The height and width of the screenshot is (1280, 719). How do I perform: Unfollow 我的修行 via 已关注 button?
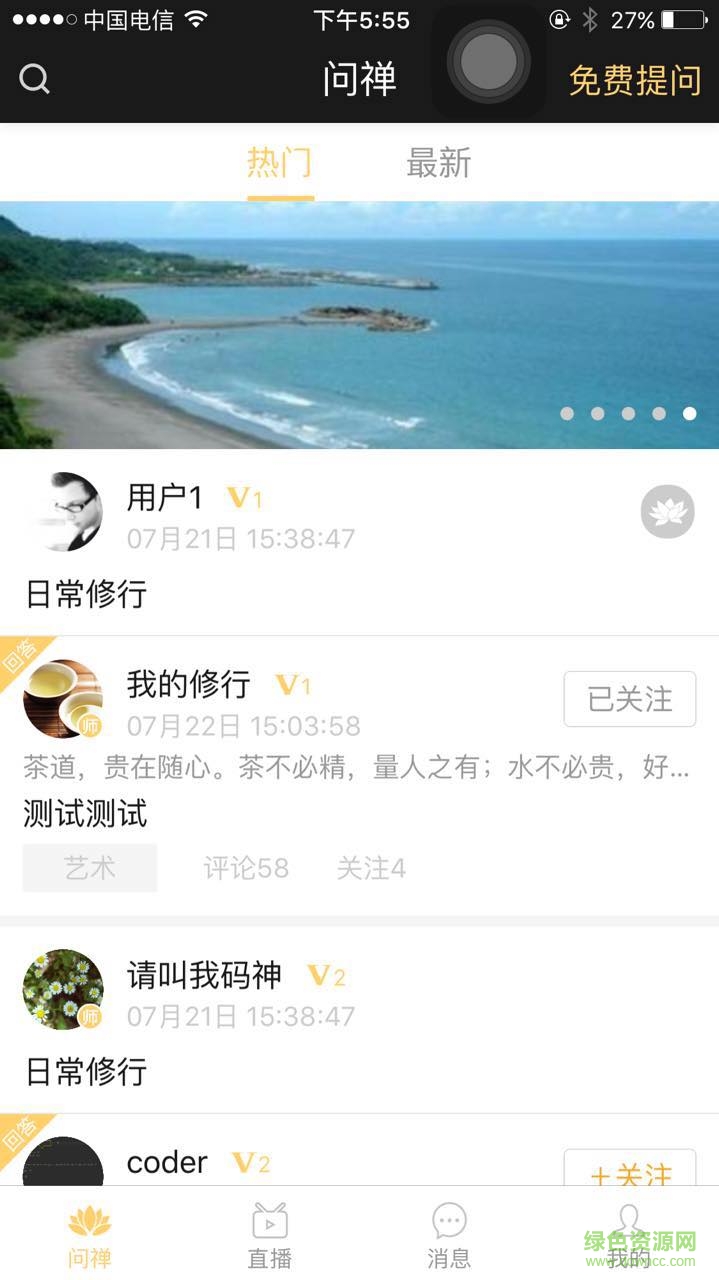pos(629,699)
